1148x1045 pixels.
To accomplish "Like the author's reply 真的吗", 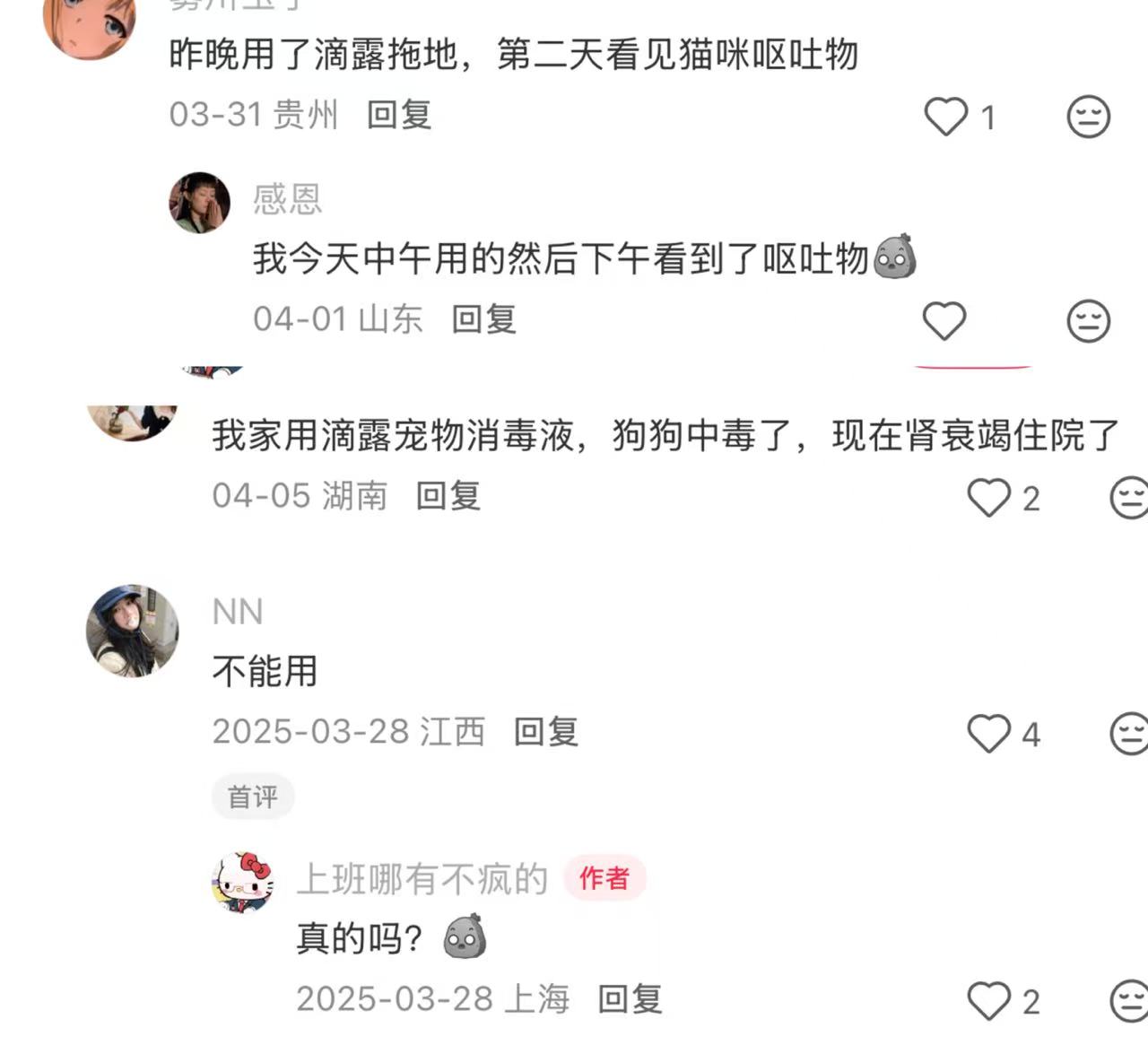I will (x=989, y=1000).
